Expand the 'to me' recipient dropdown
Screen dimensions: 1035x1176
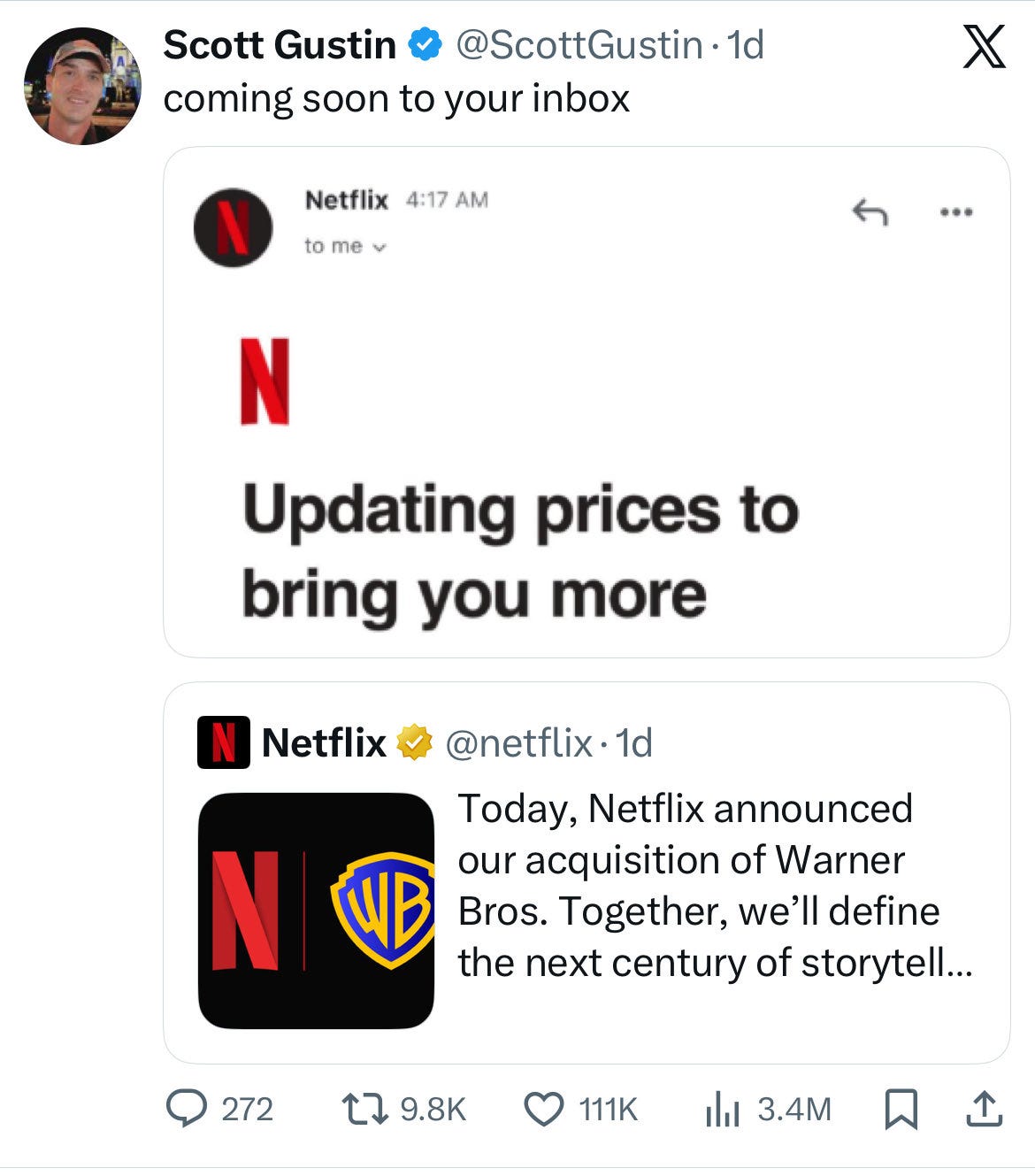[x=345, y=244]
